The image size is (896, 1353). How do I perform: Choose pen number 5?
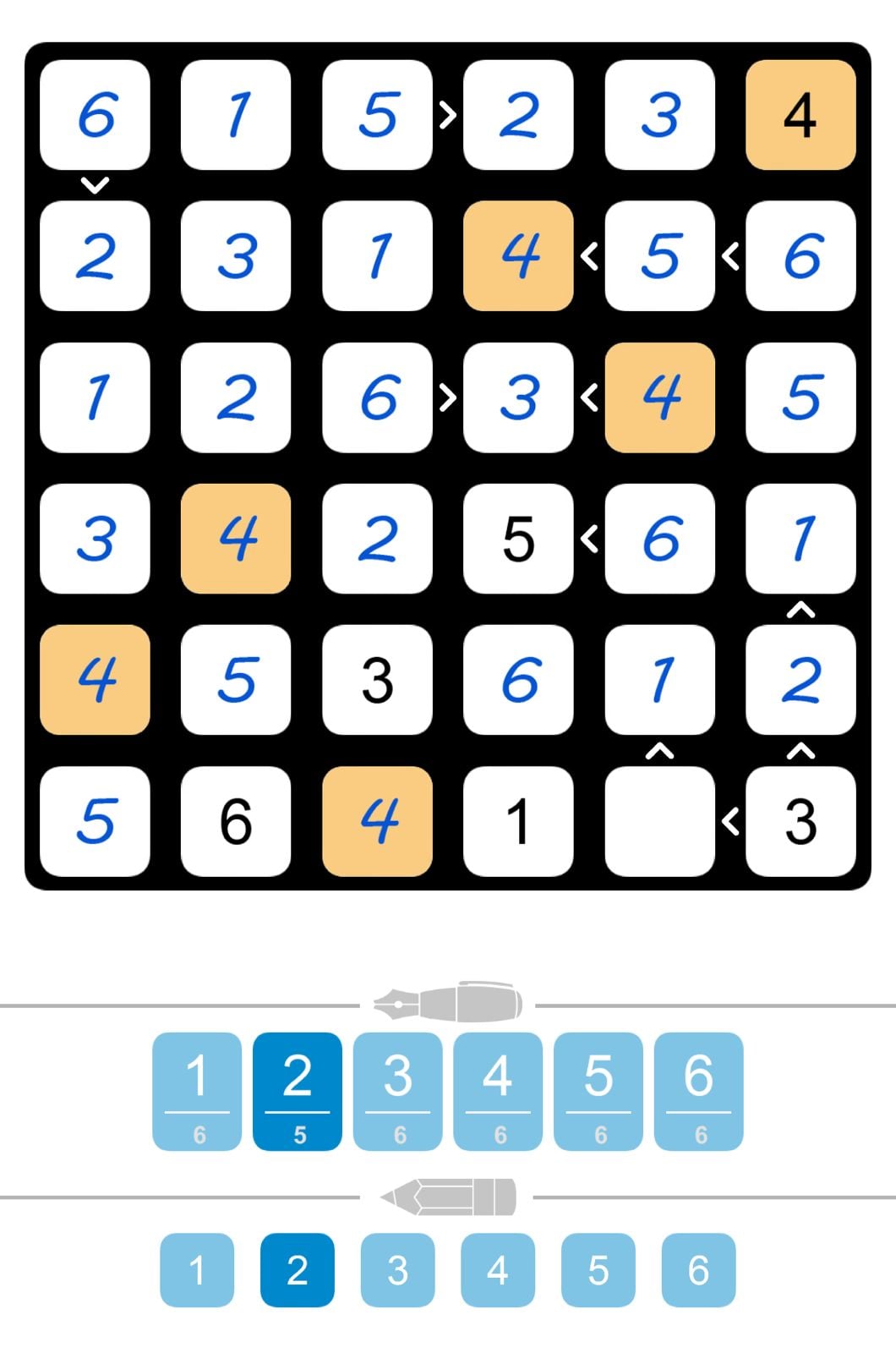pos(598,1091)
